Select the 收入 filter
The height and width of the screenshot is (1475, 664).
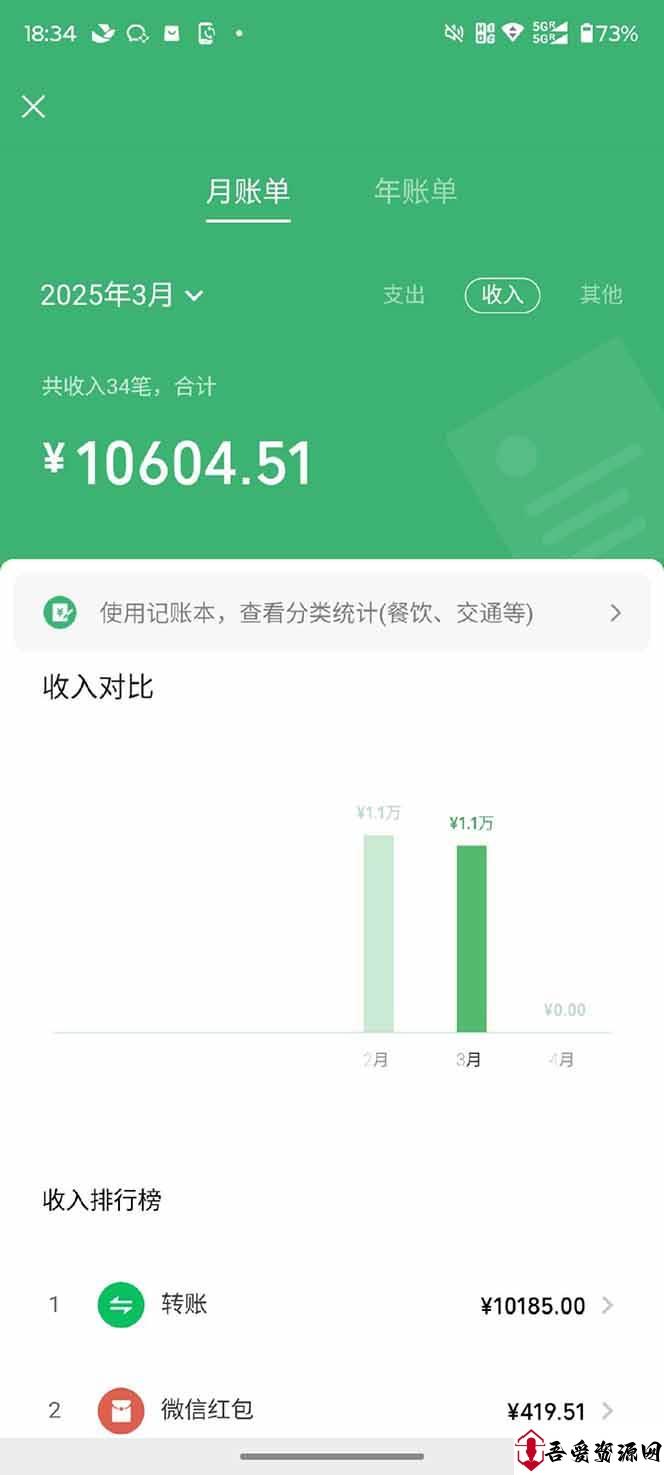click(502, 295)
